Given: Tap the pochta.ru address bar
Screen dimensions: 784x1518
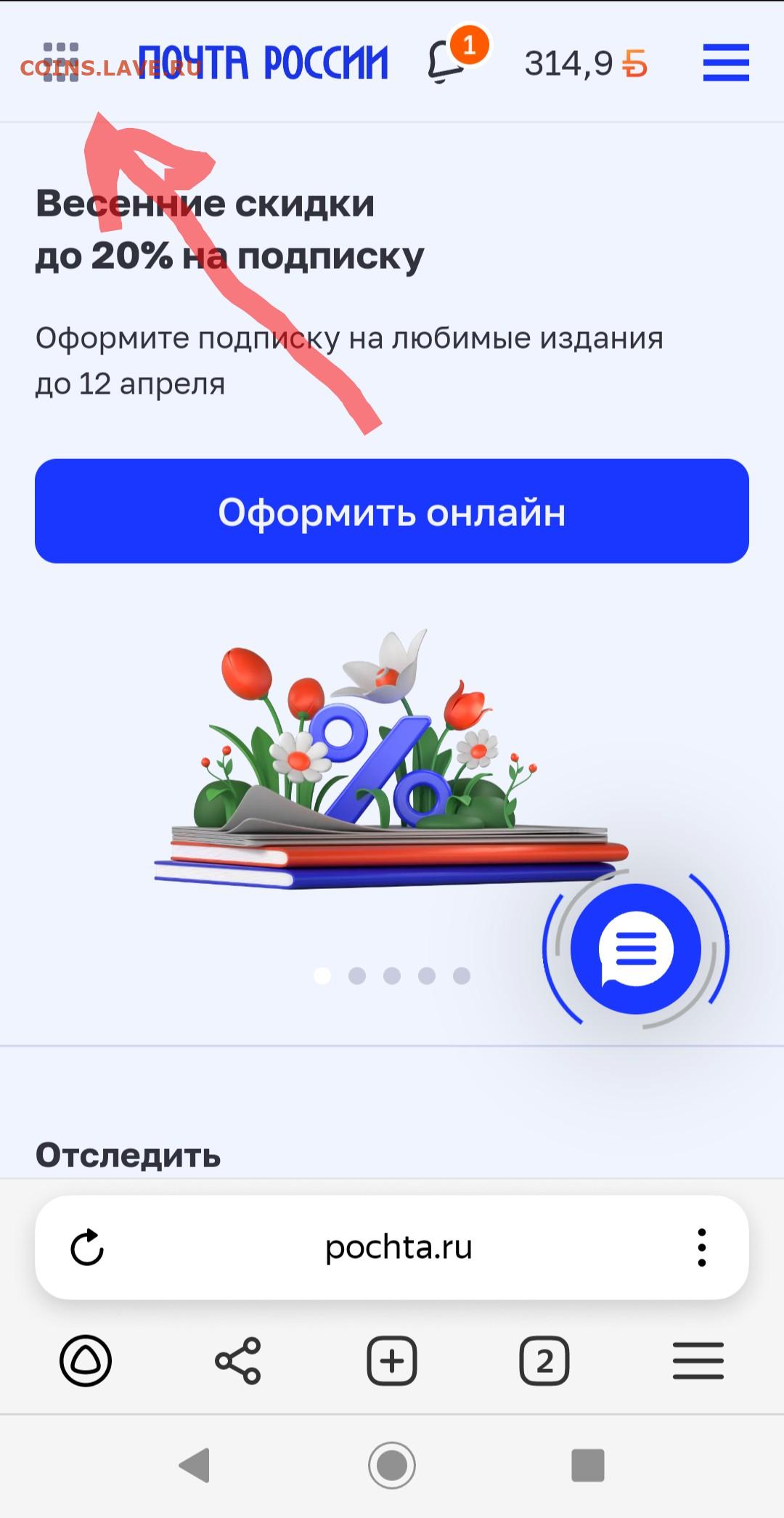Looking at the screenshot, I should pyautogui.click(x=399, y=1248).
